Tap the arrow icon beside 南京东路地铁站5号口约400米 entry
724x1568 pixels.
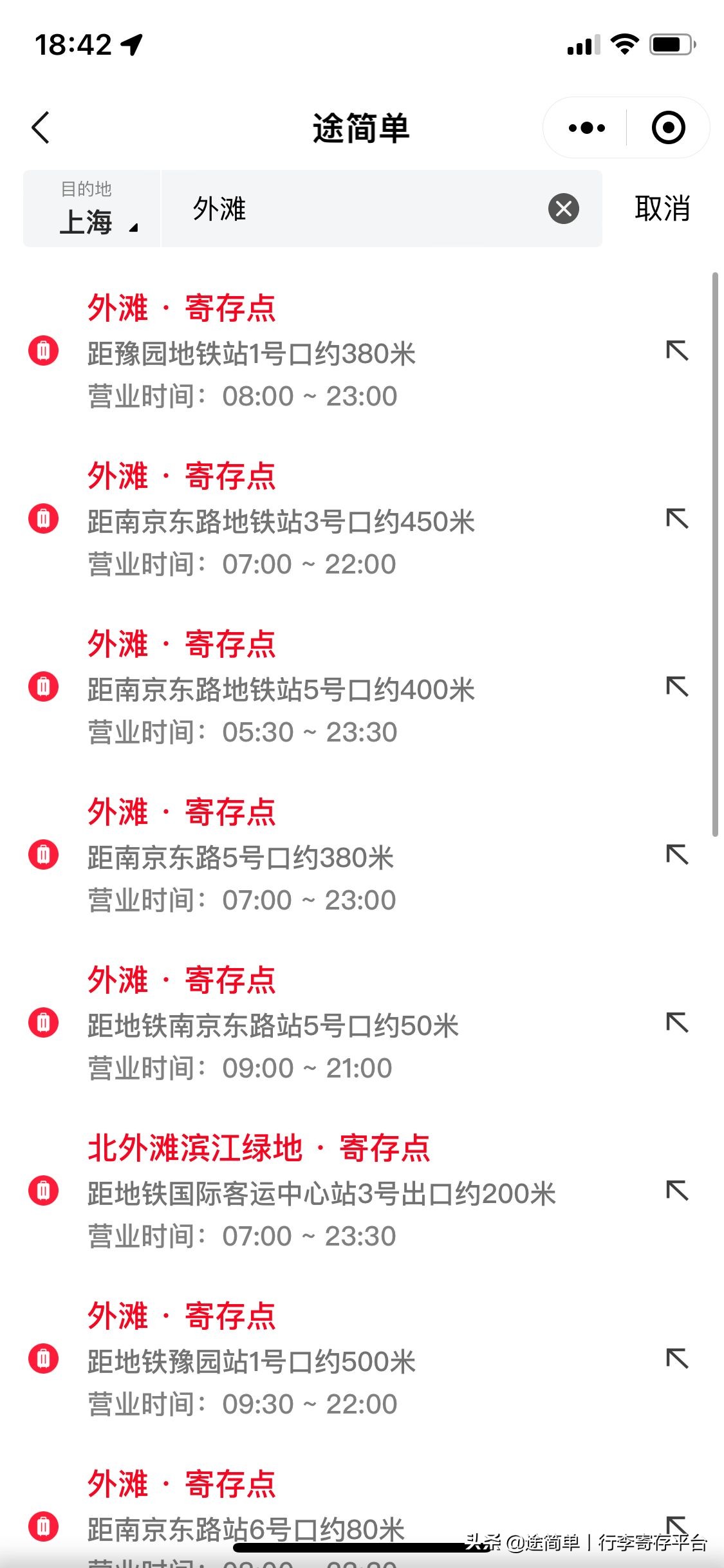click(x=676, y=686)
